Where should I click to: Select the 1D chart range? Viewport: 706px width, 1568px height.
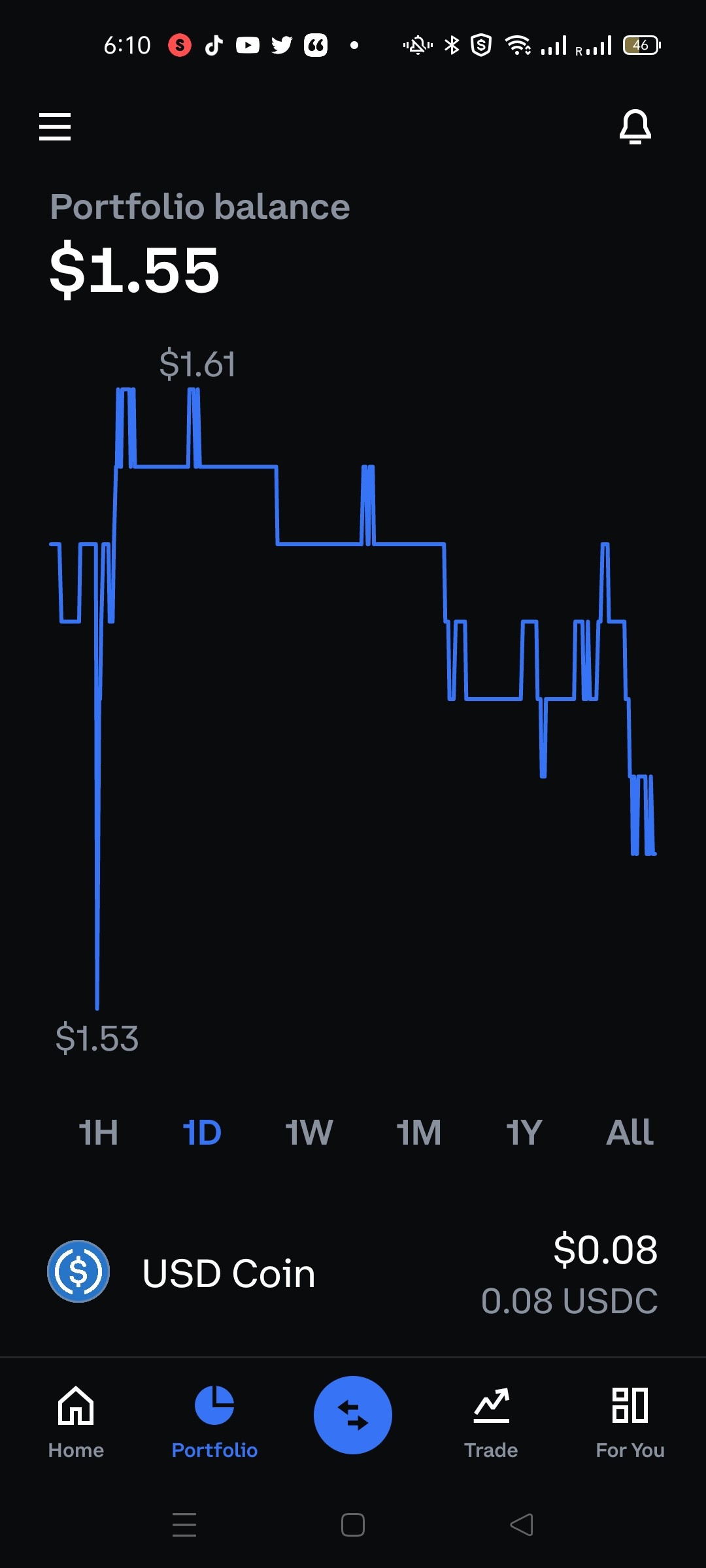(x=202, y=1132)
